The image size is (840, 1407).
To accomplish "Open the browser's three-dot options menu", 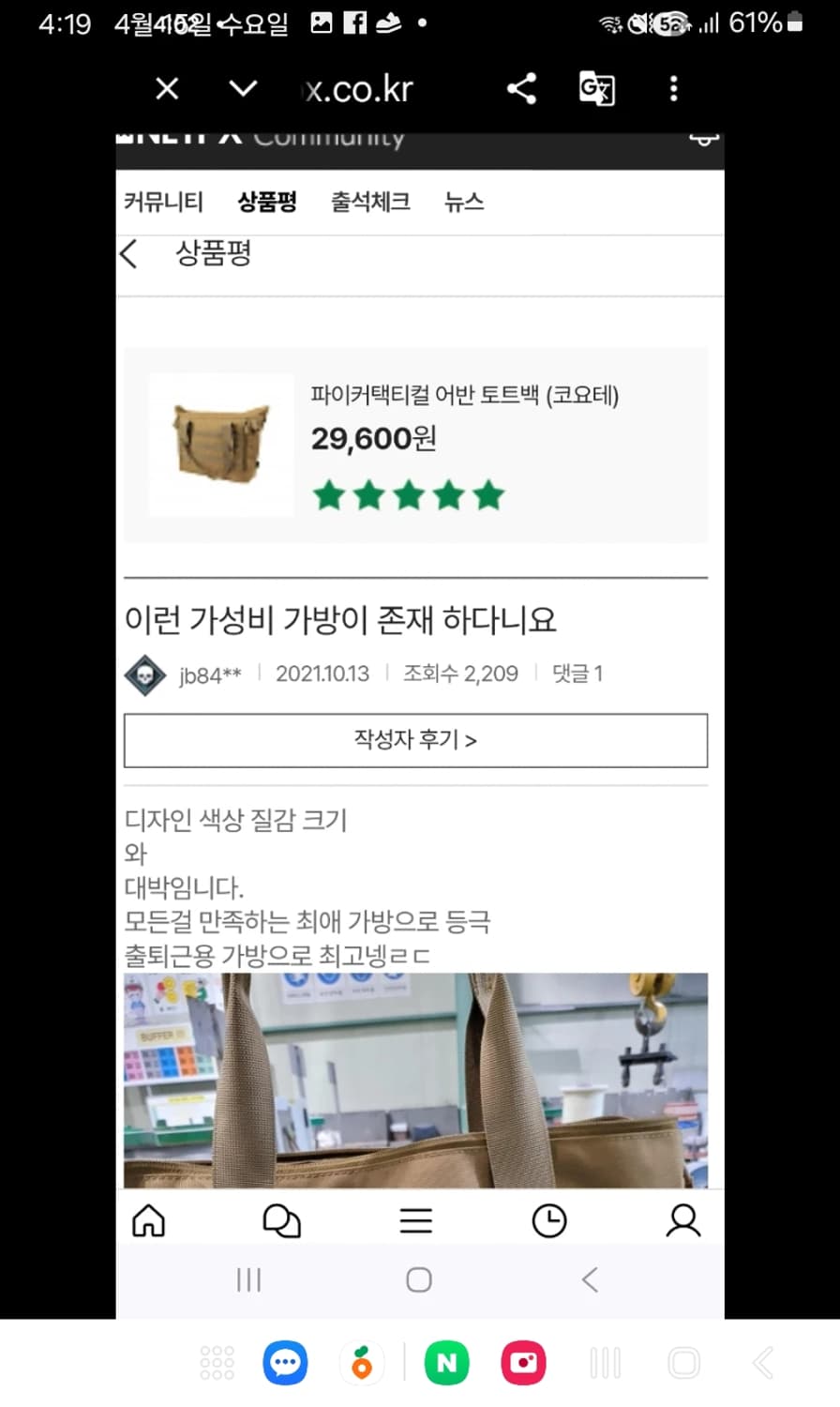I will [673, 88].
